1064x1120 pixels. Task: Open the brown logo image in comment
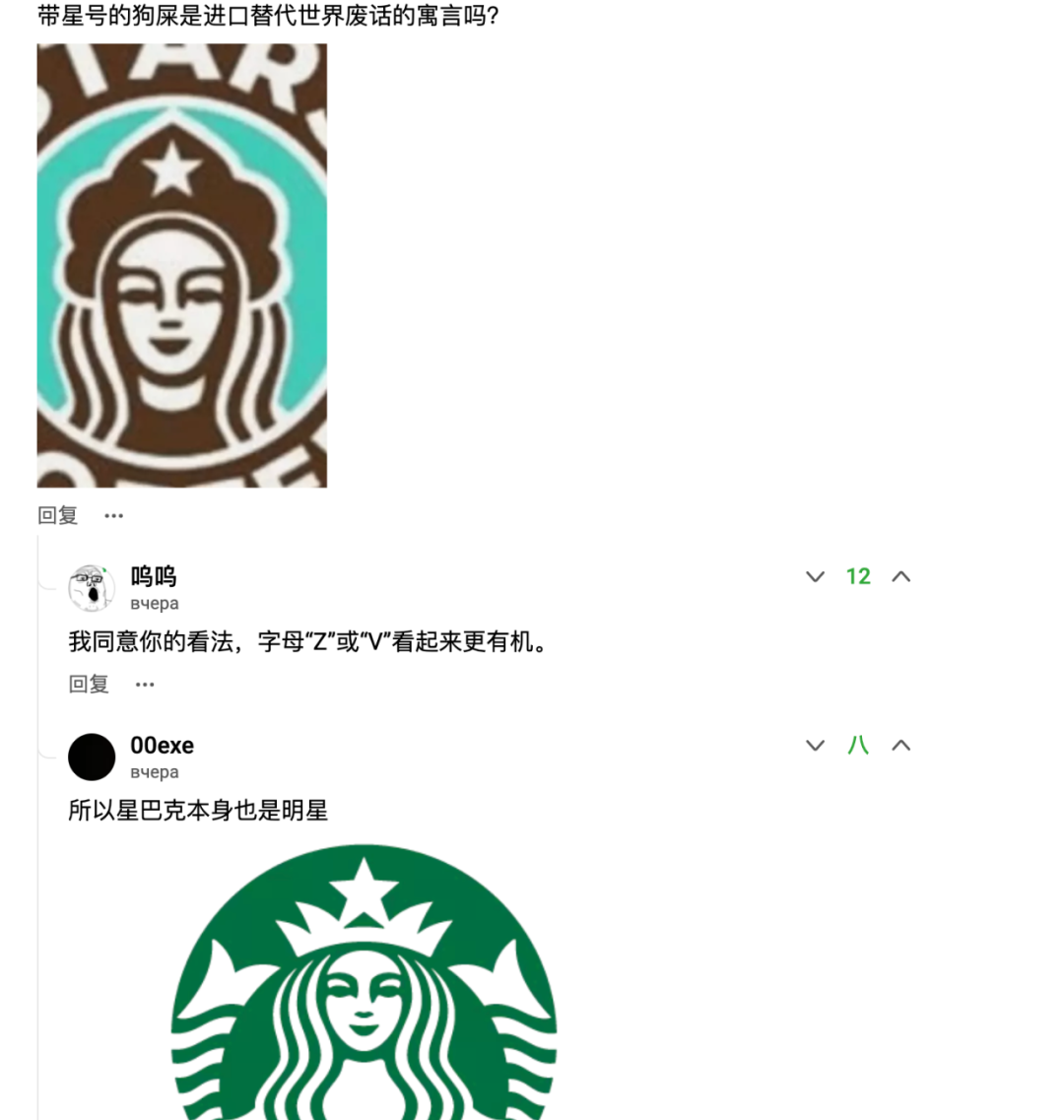click(x=181, y=265)
